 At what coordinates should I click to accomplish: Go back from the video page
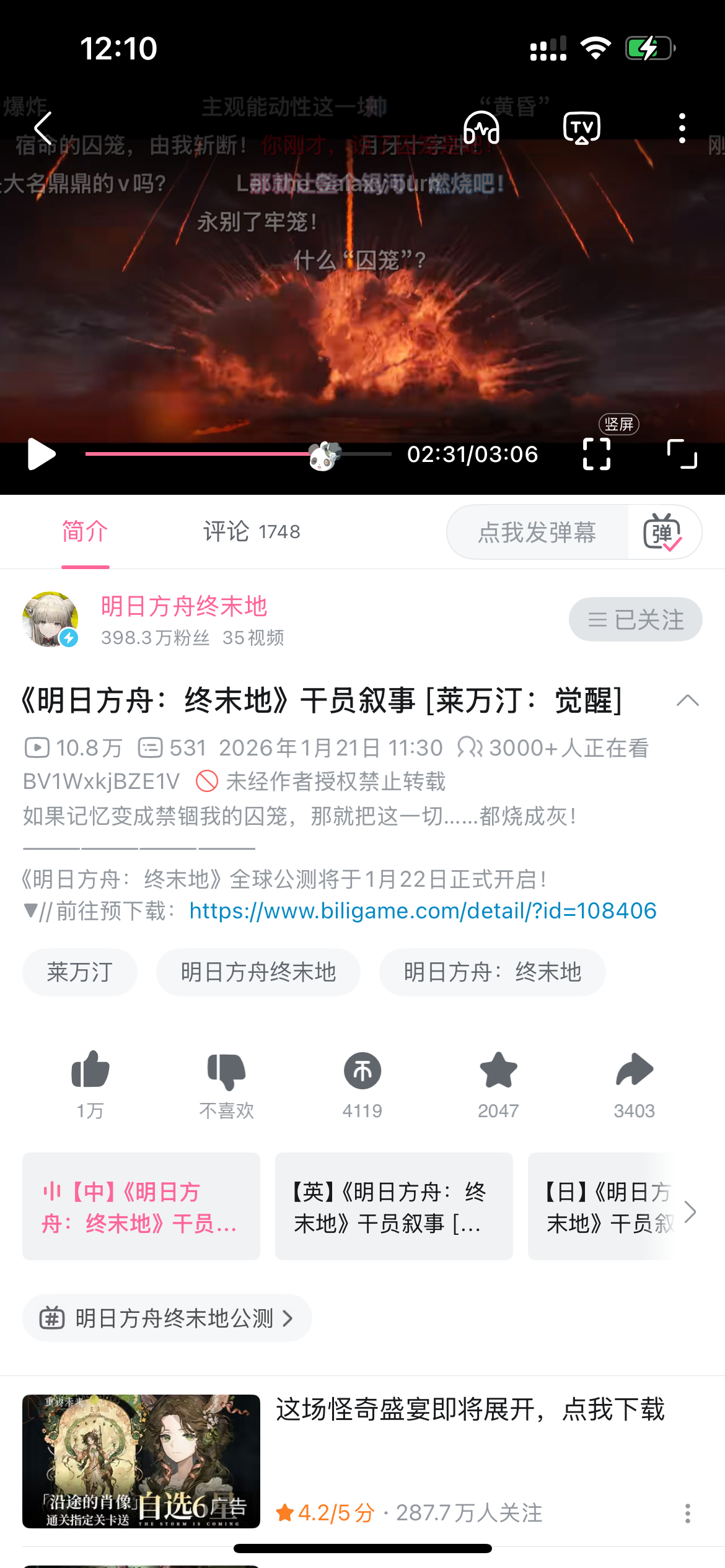[x=43, y=129]
